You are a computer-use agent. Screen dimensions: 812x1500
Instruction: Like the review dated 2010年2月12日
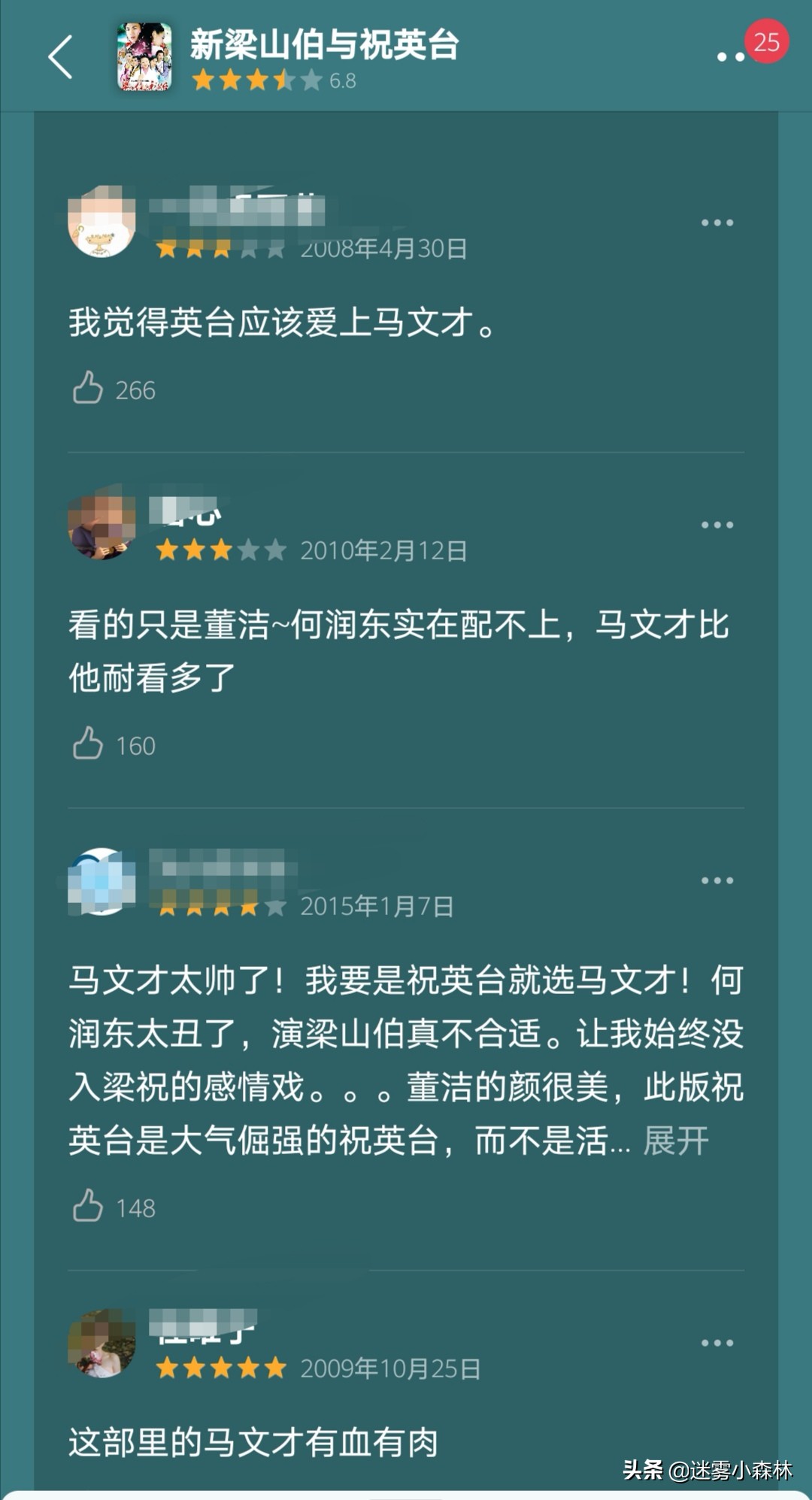[88, 744]
